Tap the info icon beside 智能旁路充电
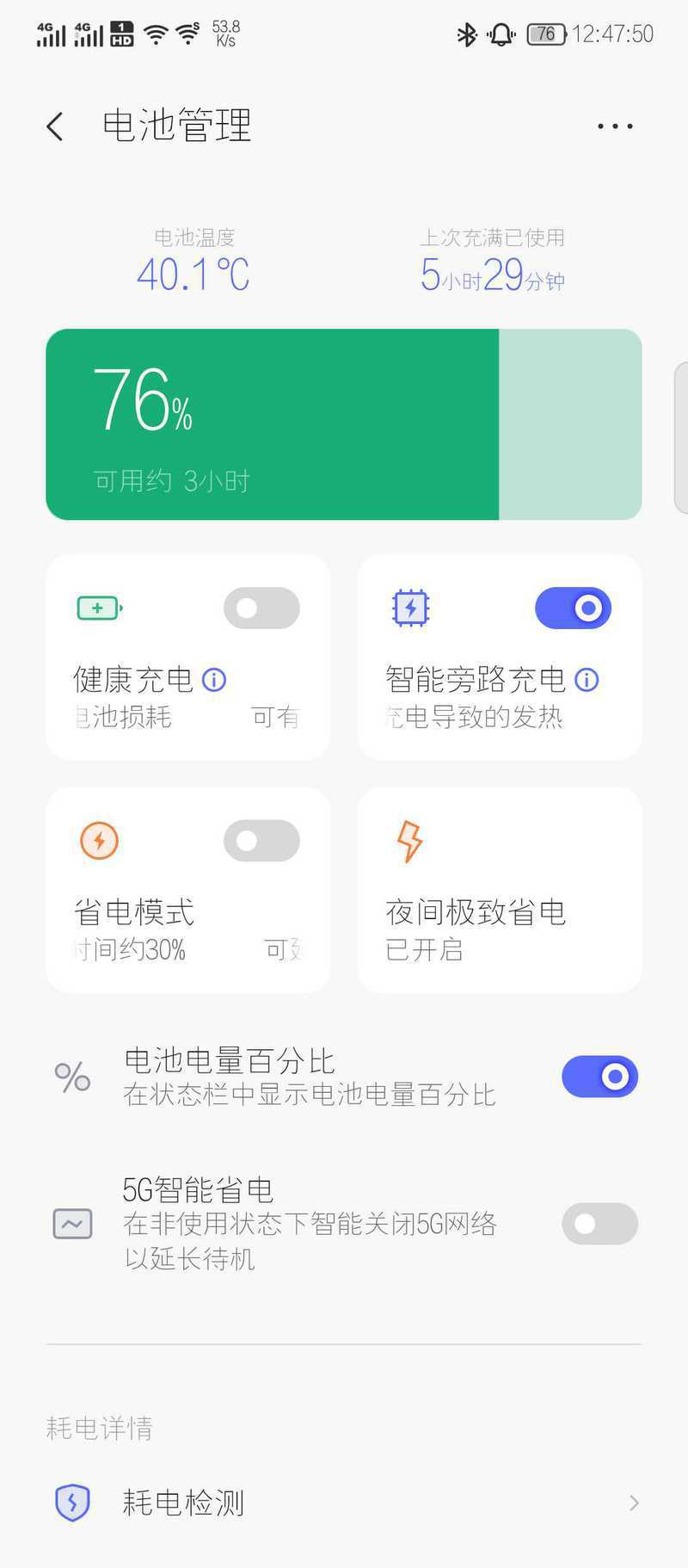 pyautogui.click(x=587, y=680)
